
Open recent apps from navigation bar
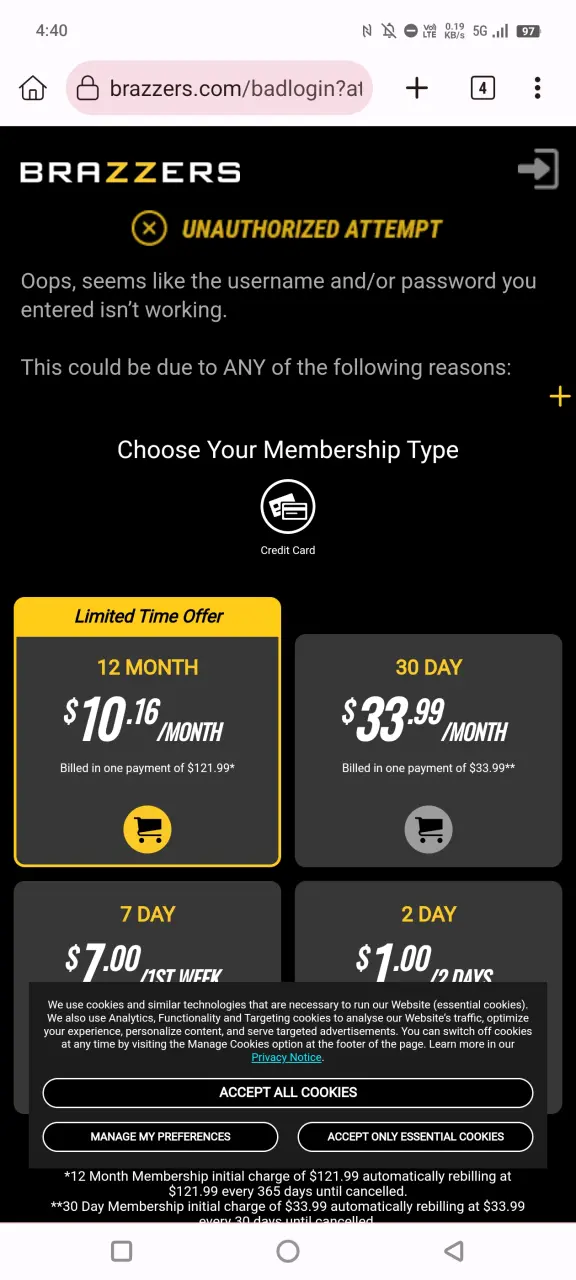tap(121, 1251)
